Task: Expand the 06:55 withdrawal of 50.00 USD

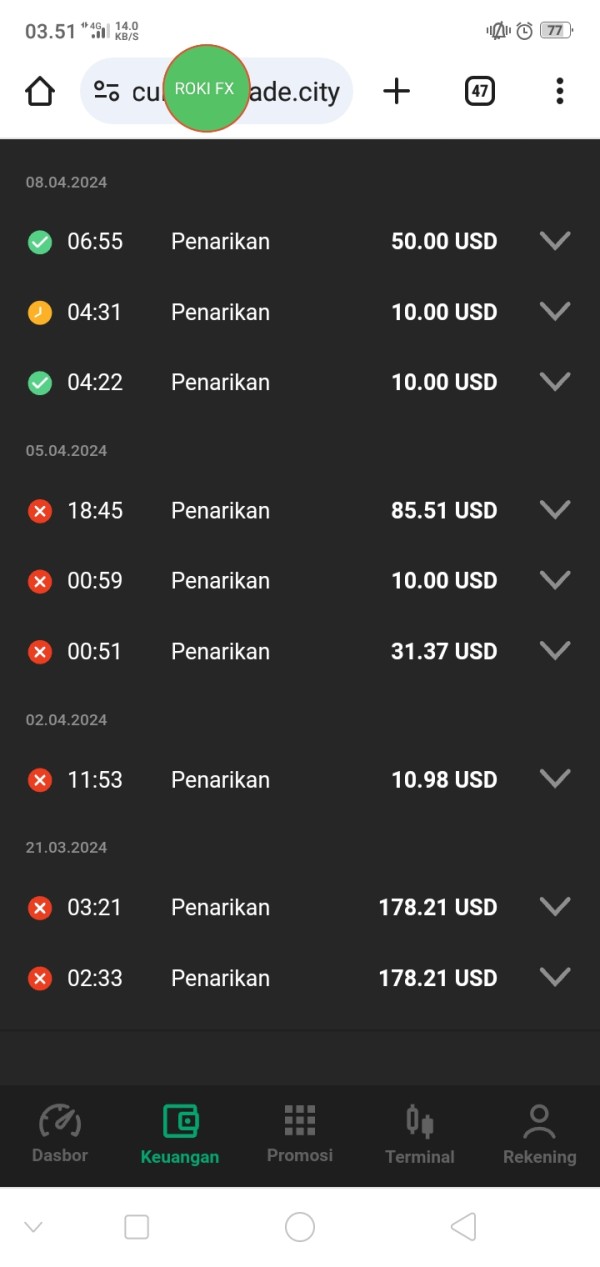Action: pos(555,241)
